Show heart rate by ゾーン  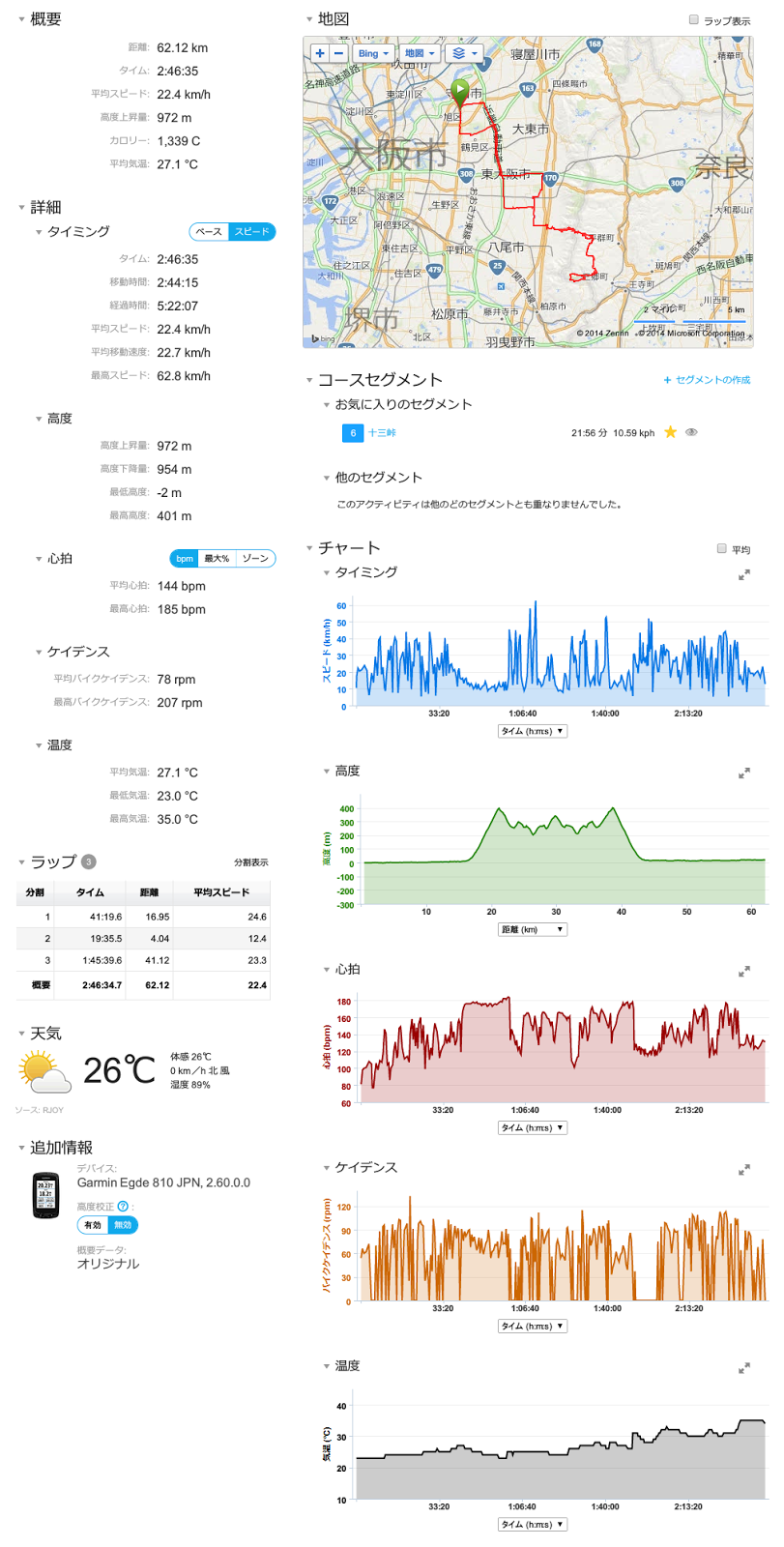tap(255, 559)
